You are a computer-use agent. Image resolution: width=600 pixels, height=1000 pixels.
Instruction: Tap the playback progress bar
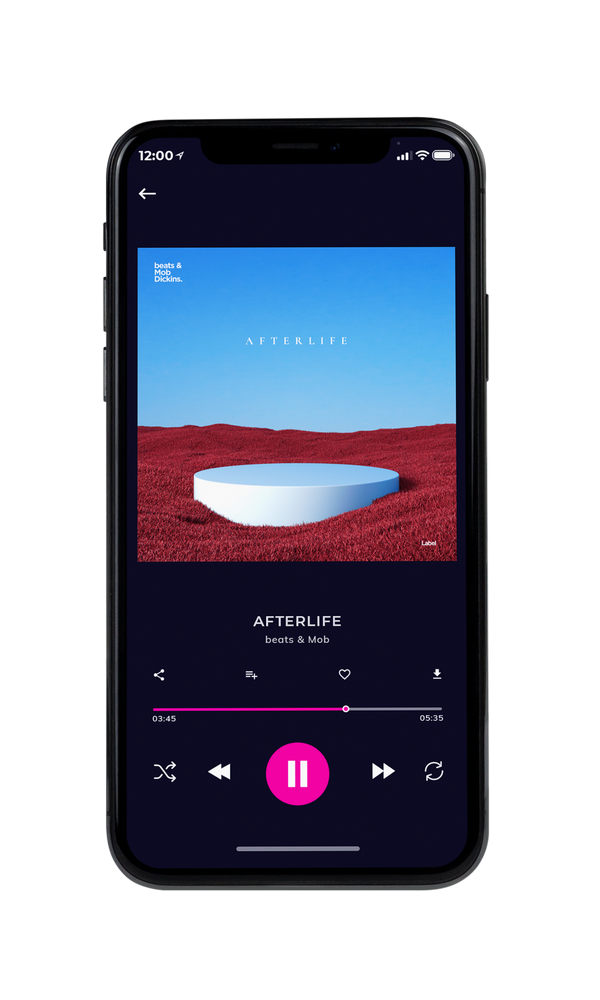pos(297,709)
